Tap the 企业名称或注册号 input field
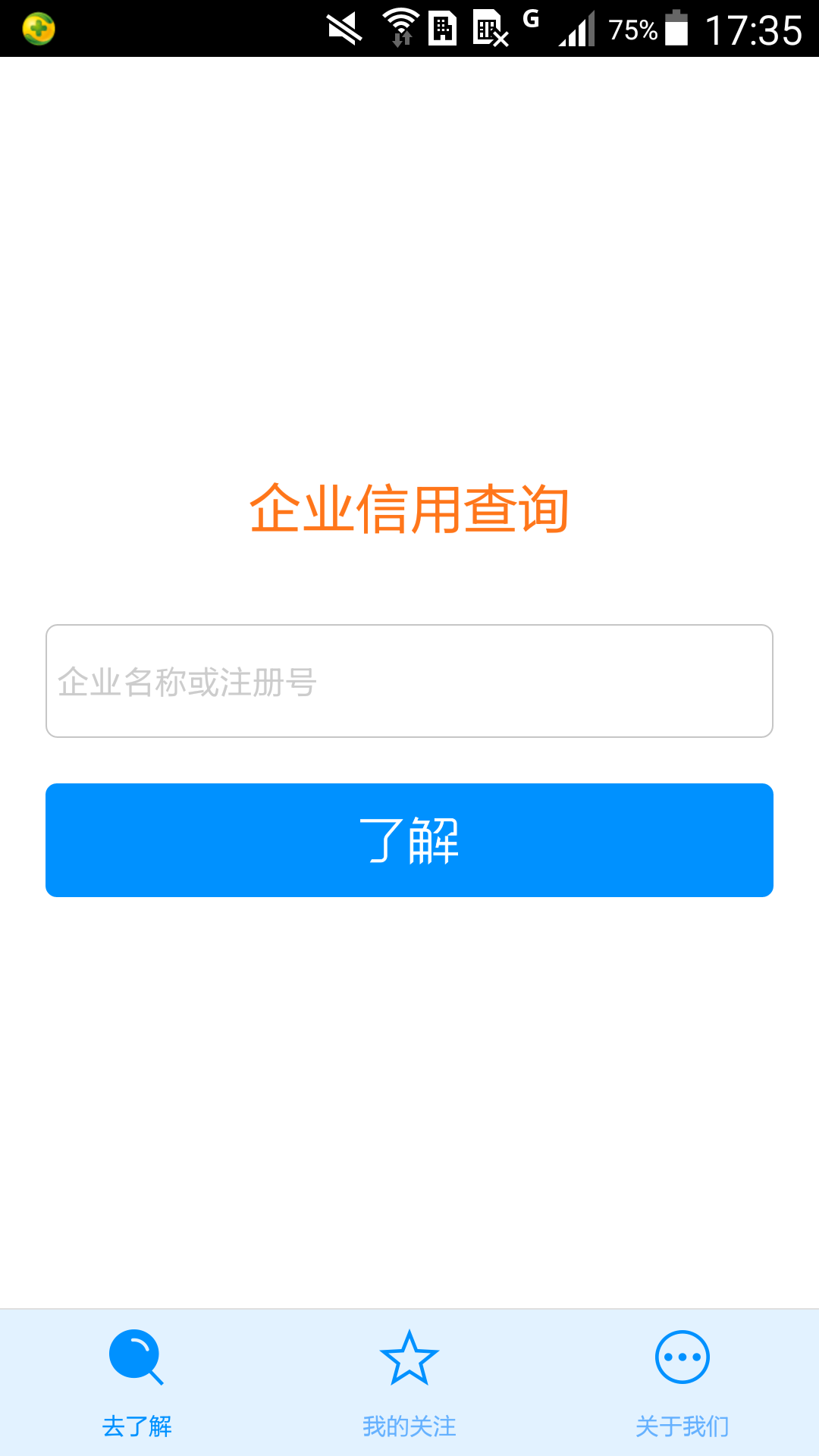Image resolution: width=819 pixels, height=1456 pixels. (x=409, y=681)
